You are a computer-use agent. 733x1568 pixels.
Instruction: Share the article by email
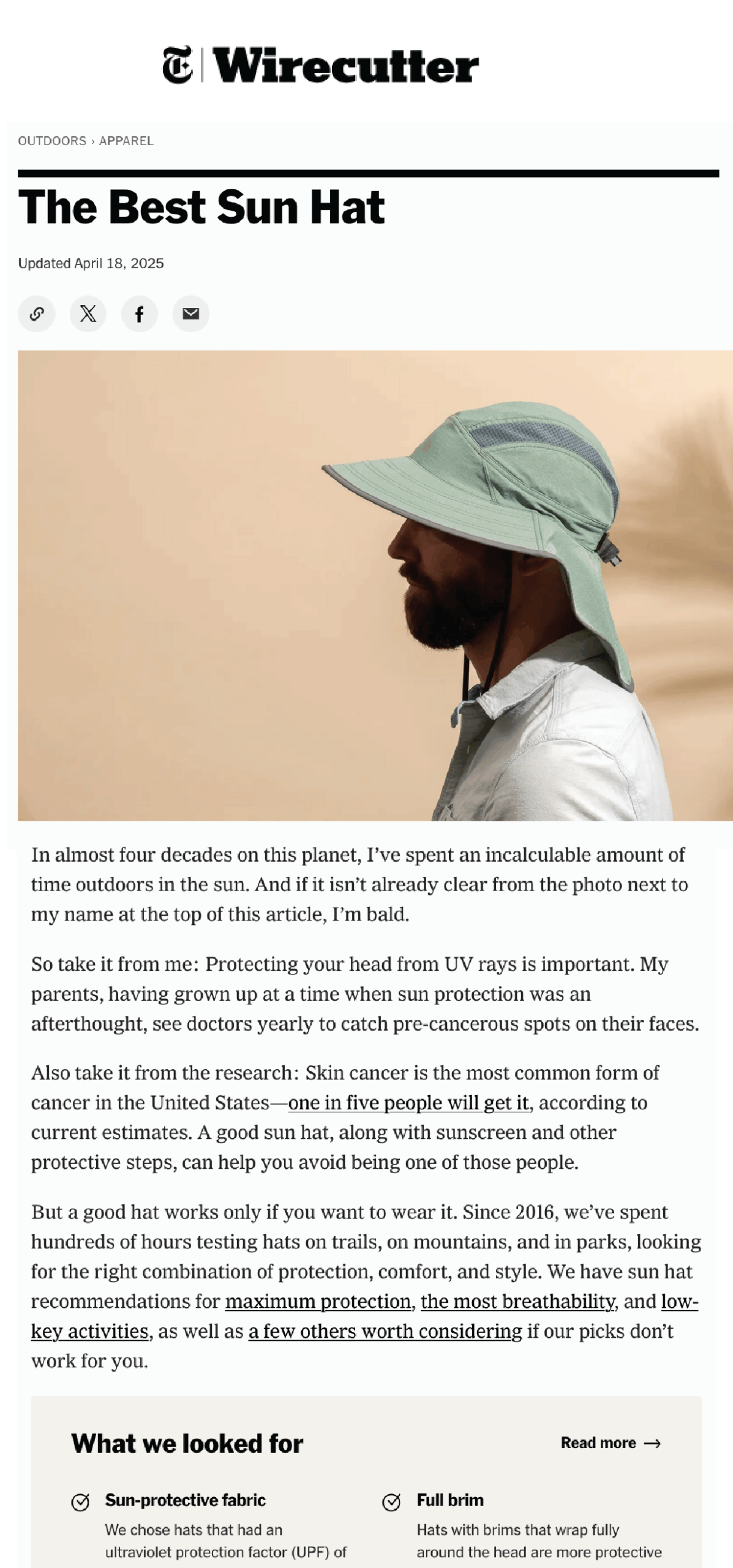coord(190,314)
